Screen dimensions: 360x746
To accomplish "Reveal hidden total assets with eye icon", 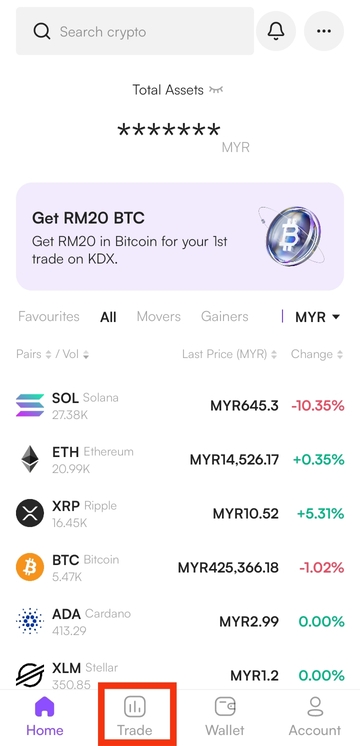I will (x=216, y=89).
